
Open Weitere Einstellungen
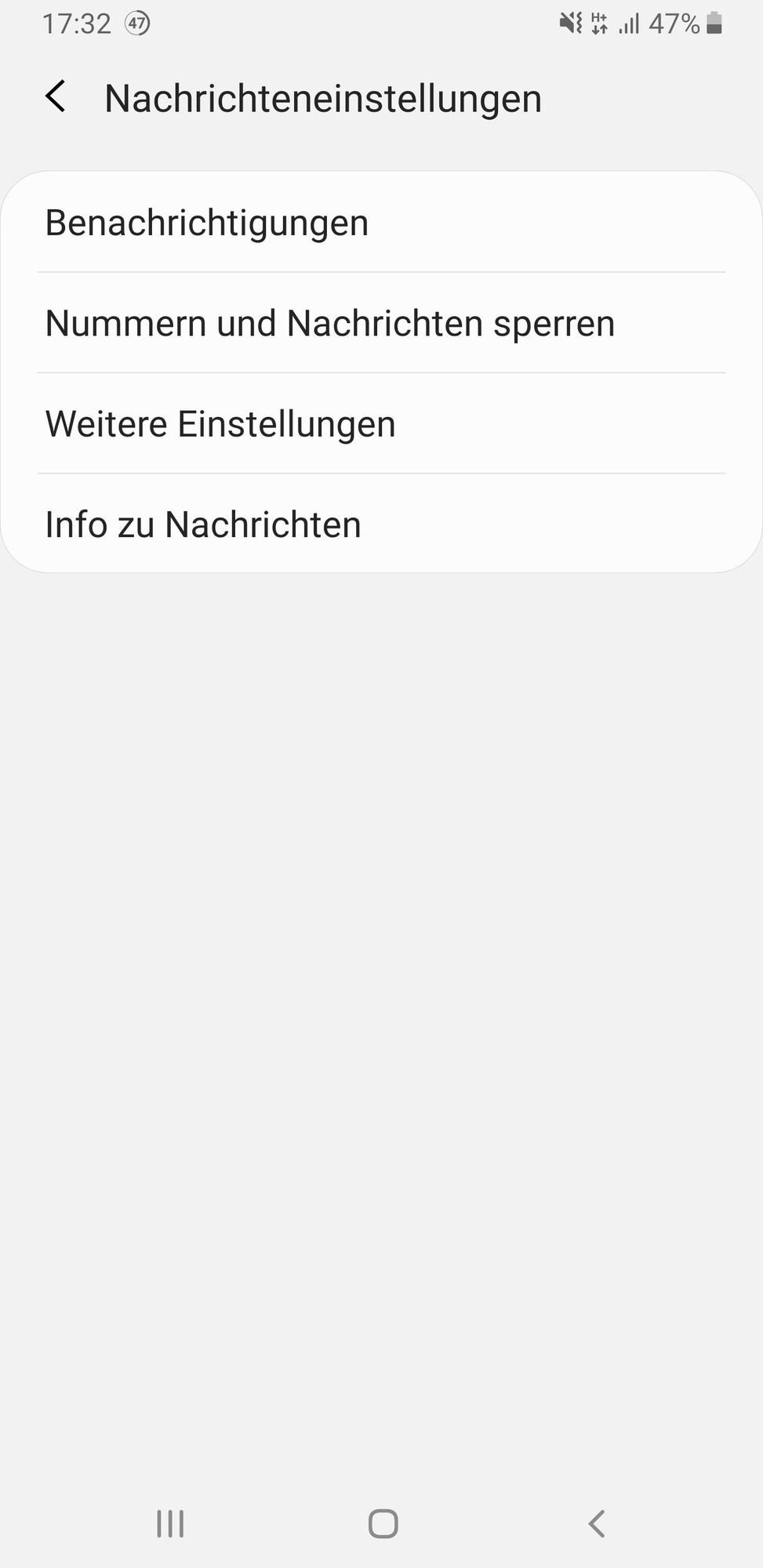381,423
